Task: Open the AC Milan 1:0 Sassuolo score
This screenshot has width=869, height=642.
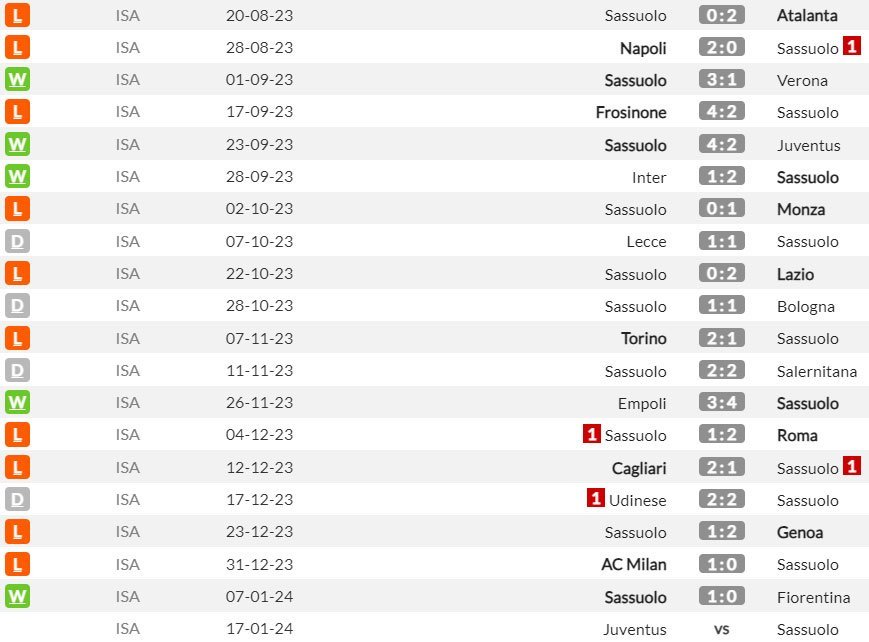Action: point(720,565)
